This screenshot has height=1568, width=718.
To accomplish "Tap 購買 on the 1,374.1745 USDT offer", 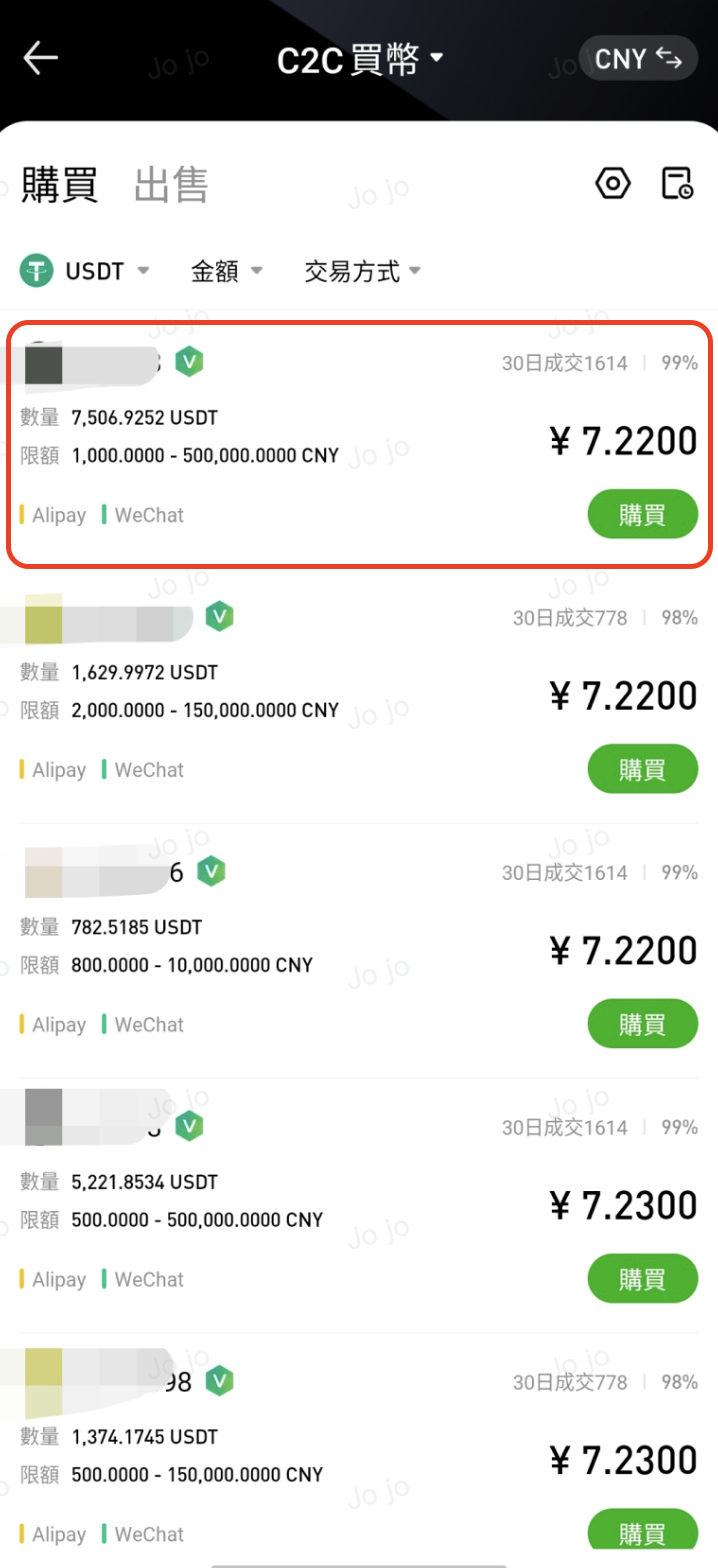I will [x=641, y=1532].
